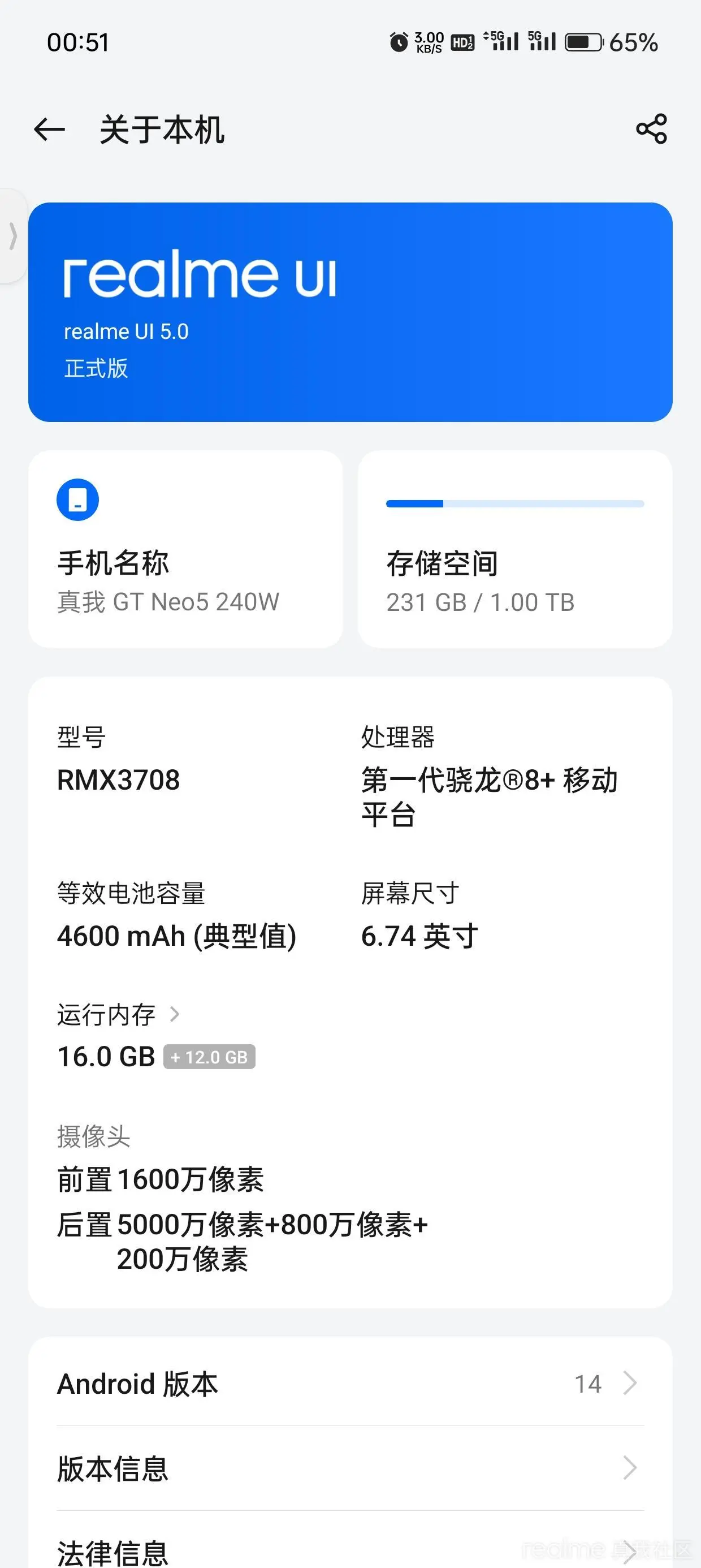The height and width of the screenshot is (1568, 701).
Task: Open the Android 版本 entry showing 14
Action: click(350, 1384)
